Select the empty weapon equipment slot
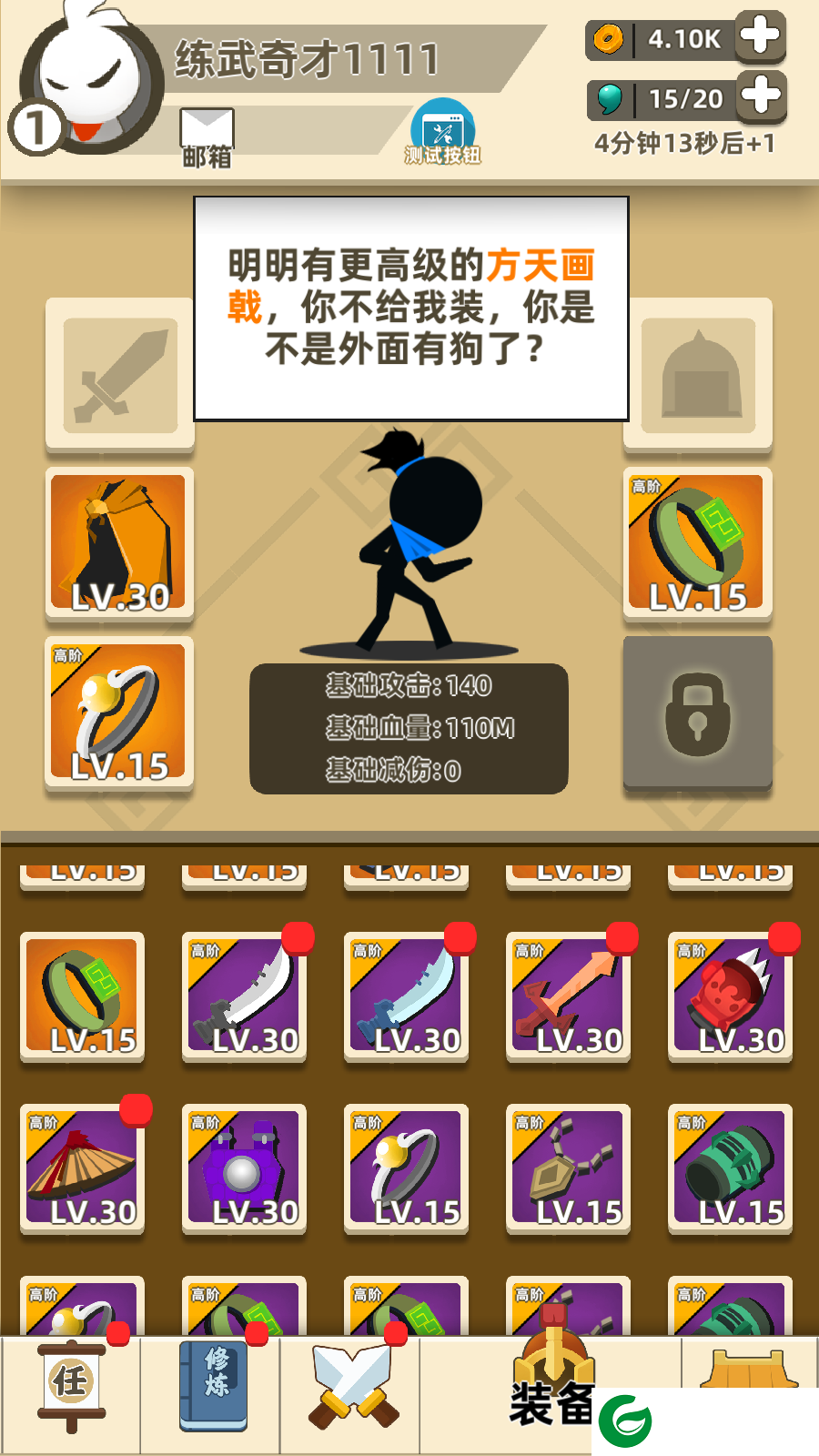The height and width of the screenshot is (1456, 819). [x=120, y=375]
